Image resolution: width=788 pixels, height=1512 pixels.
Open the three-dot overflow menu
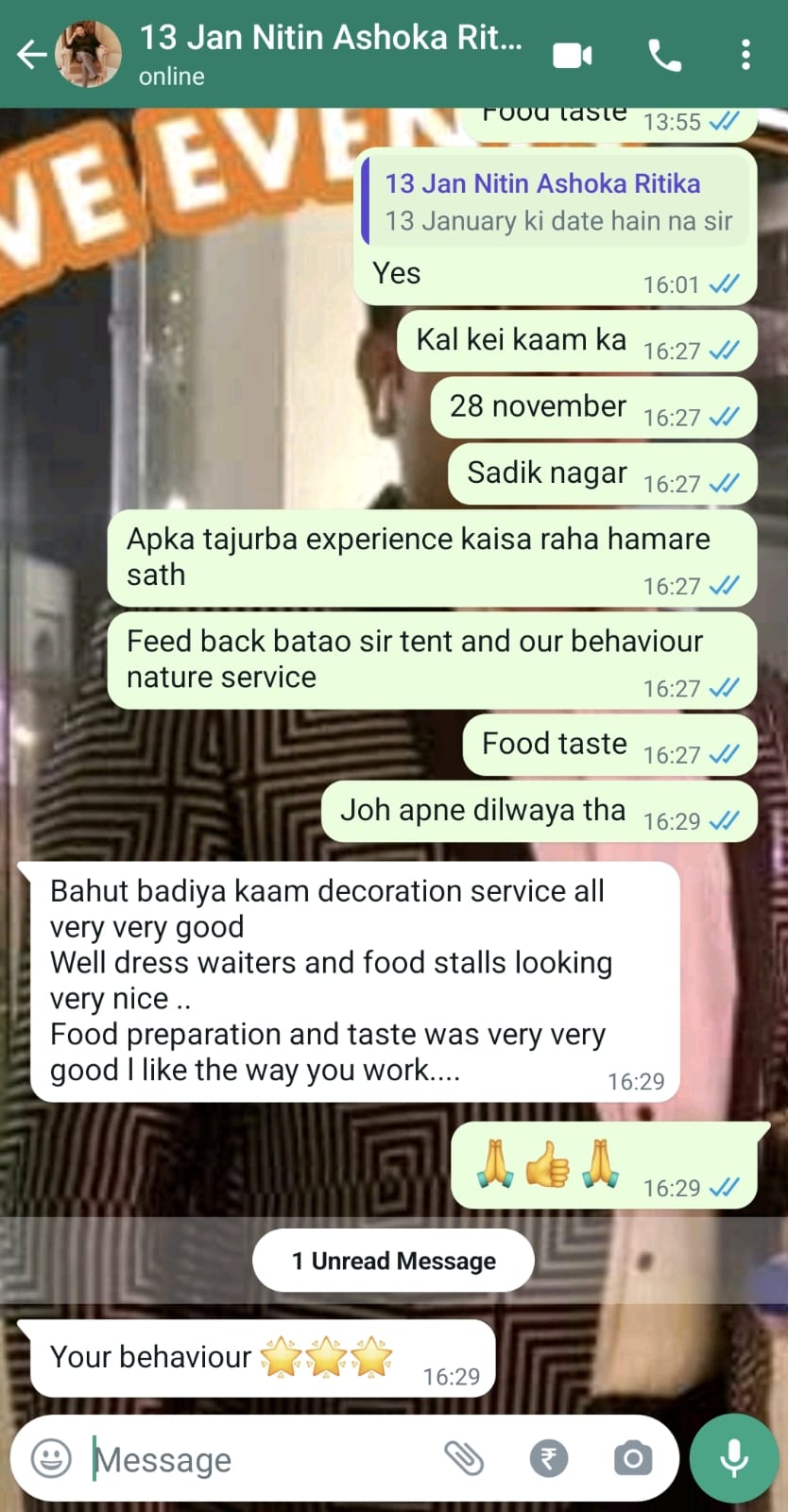[x=746, y=55]
